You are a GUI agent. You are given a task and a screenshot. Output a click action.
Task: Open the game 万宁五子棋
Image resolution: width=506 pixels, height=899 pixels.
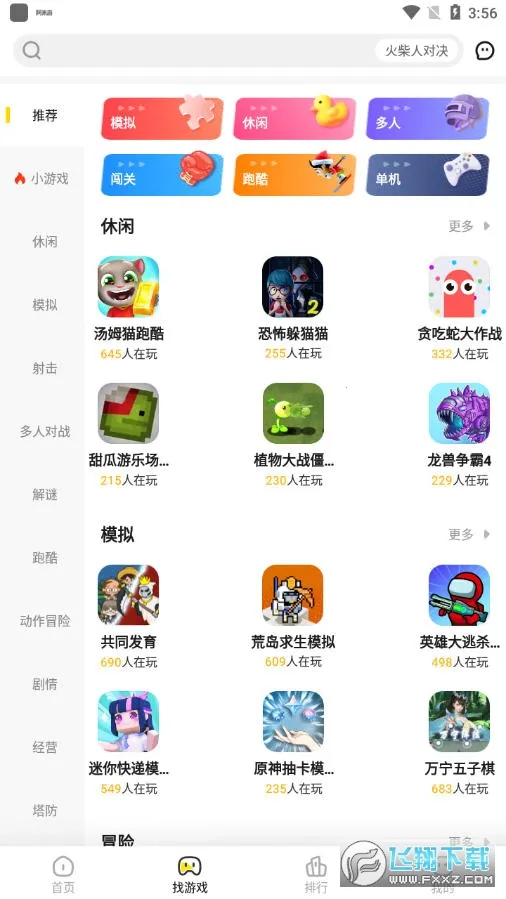pyautogui.click(x=460, y=742)
